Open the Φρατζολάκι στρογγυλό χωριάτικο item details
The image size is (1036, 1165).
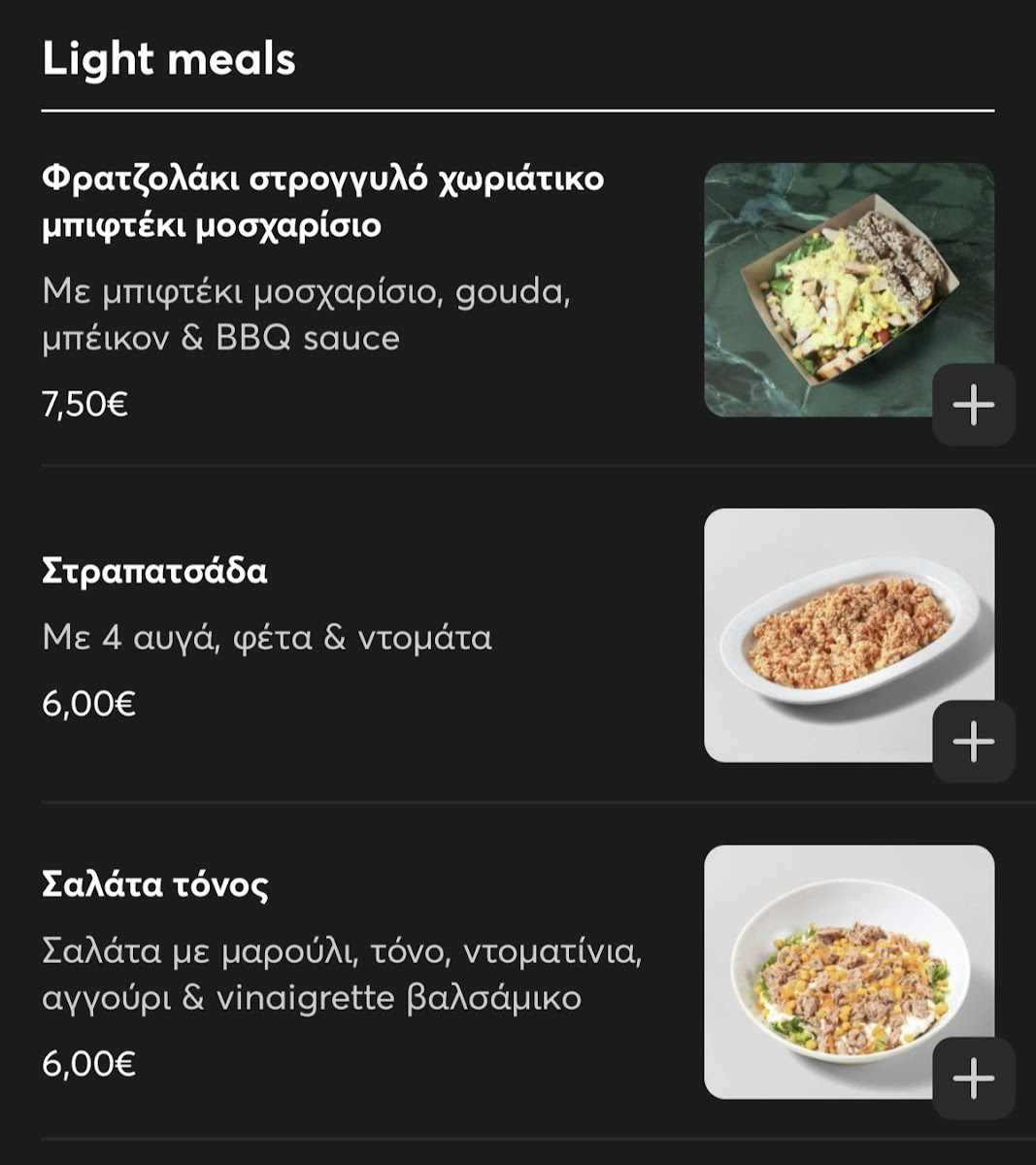pyautogui.click(x=322, y=202)
